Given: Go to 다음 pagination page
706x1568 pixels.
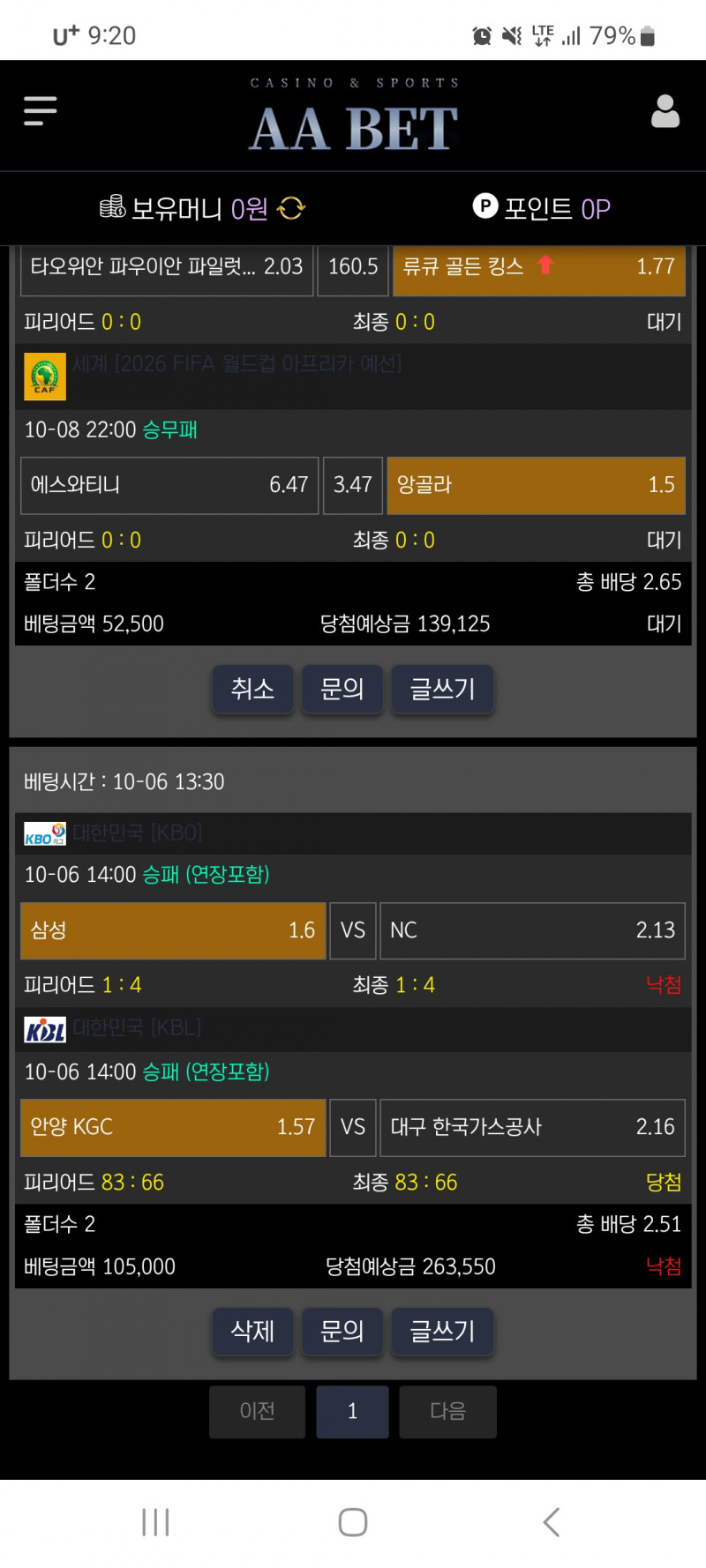Looking at the screenshot, I should click(x=447, y=1412).
